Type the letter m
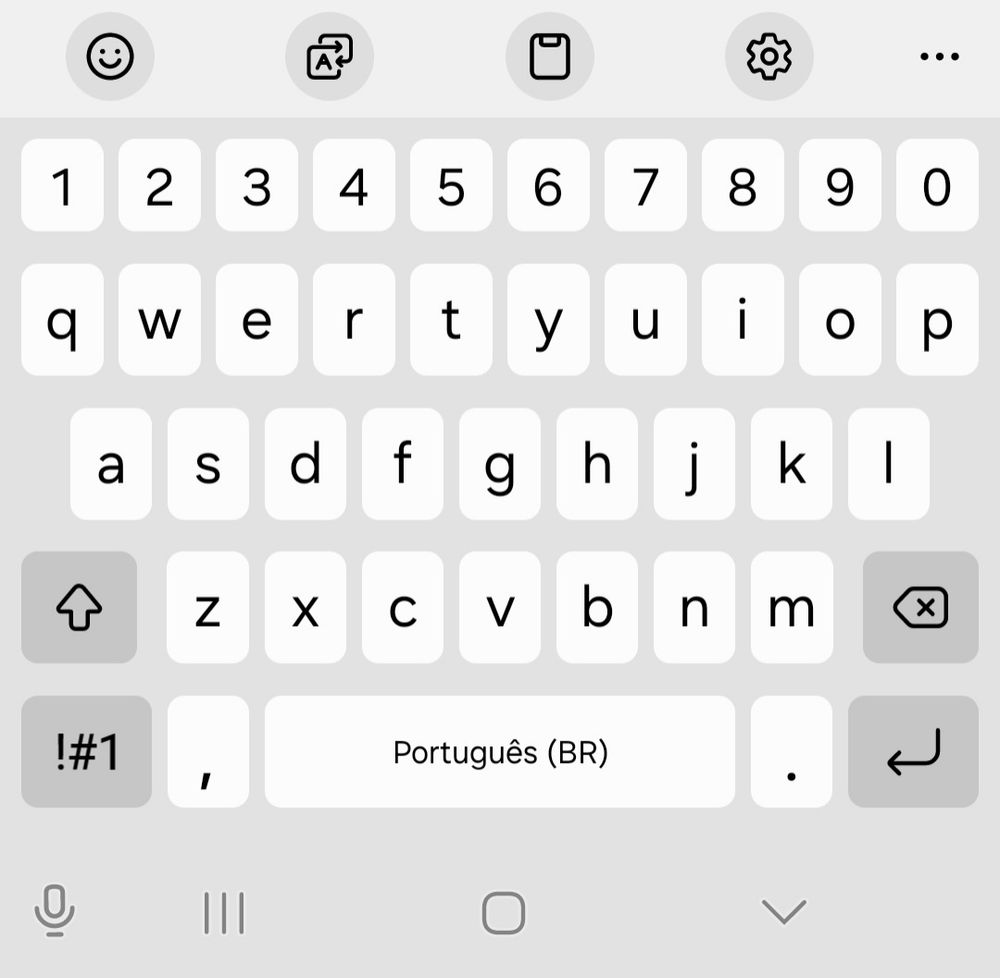The width and height of the screenshot is (1000, 978). click(791, 607)
